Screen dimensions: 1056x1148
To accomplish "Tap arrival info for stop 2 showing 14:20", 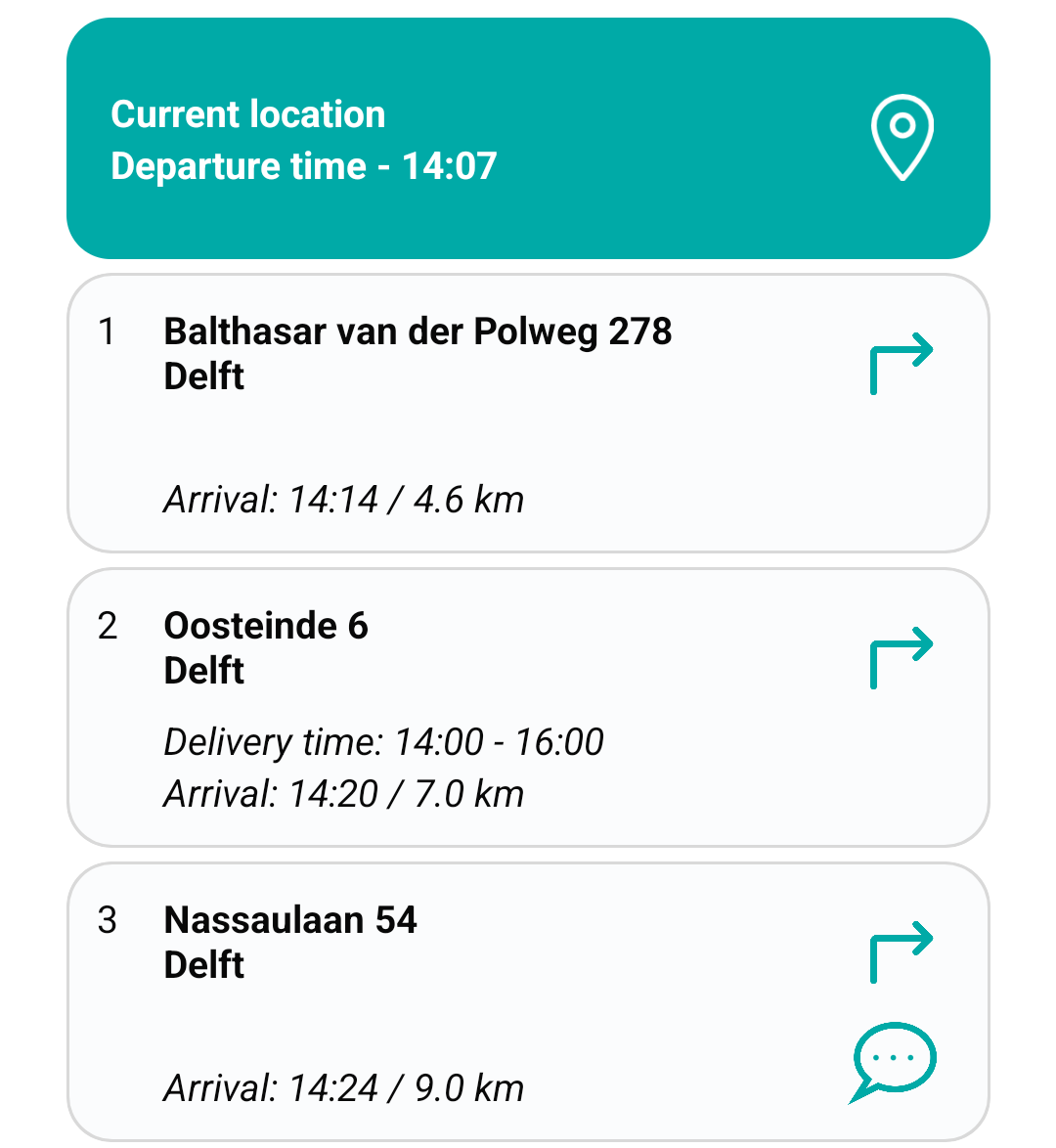I will [344, 792].
